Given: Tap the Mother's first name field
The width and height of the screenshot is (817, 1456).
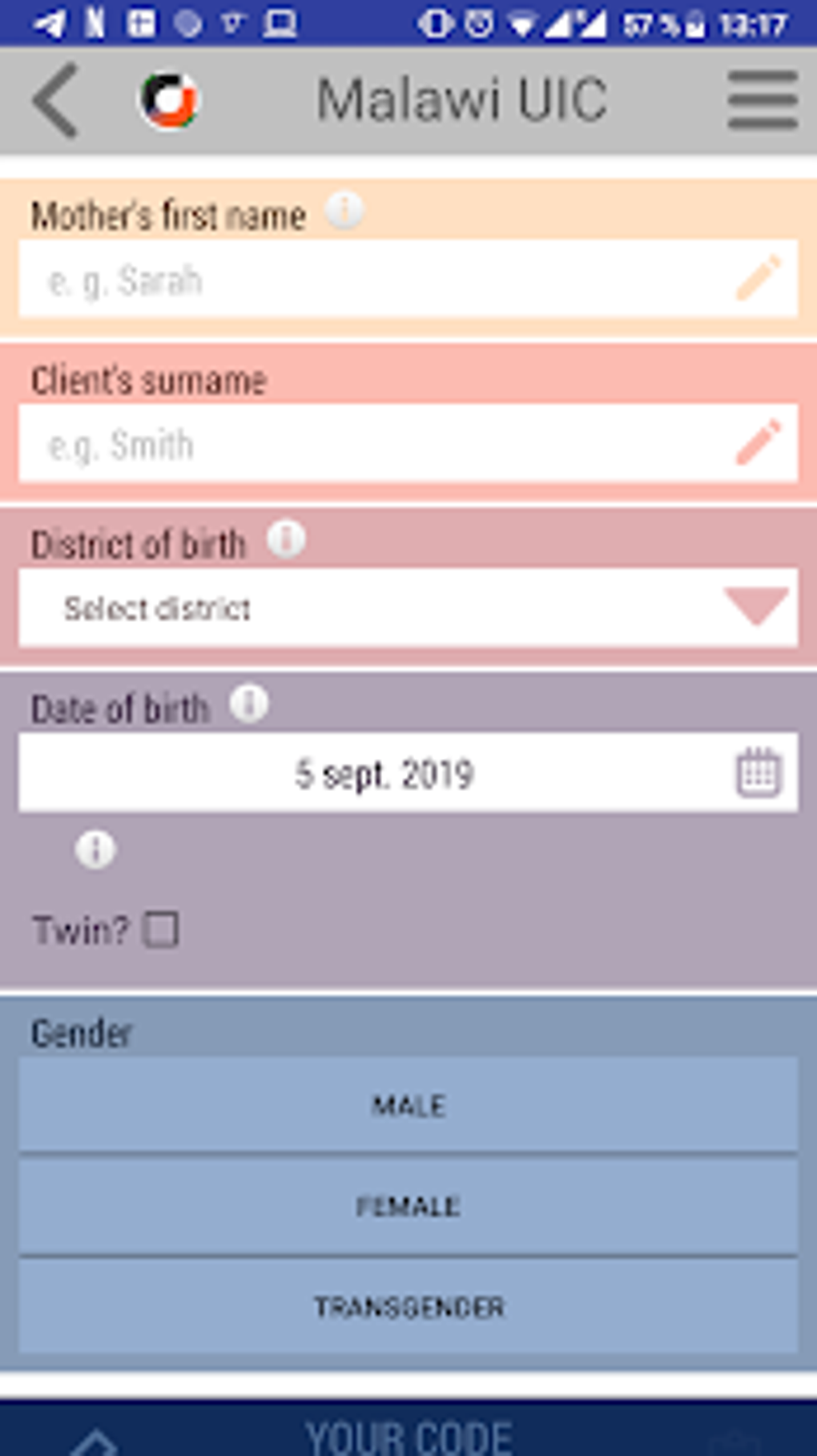Looking at the screenshot, I should tap(408, 279).
